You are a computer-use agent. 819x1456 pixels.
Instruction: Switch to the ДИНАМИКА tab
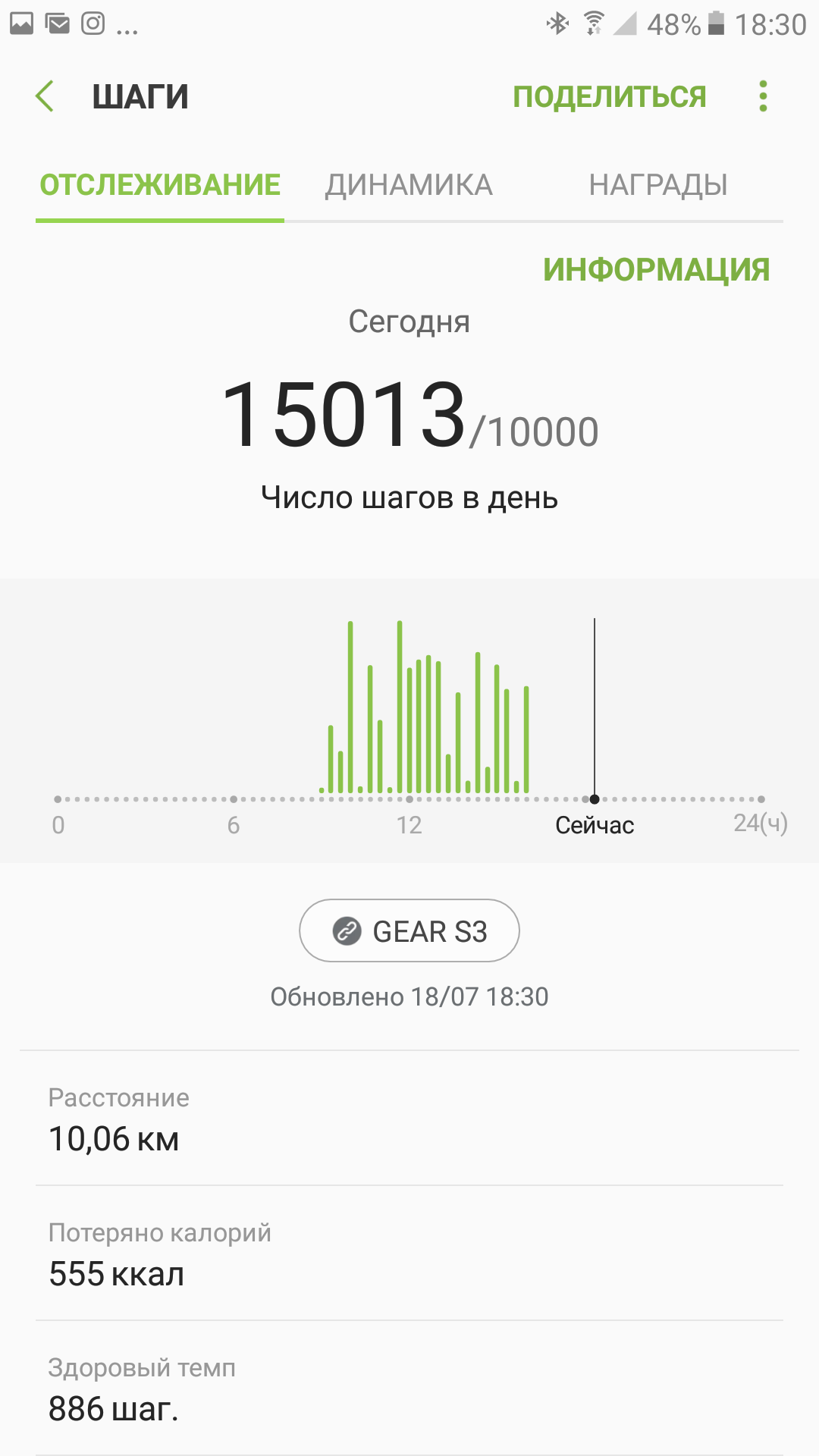[x=409, y=185]
